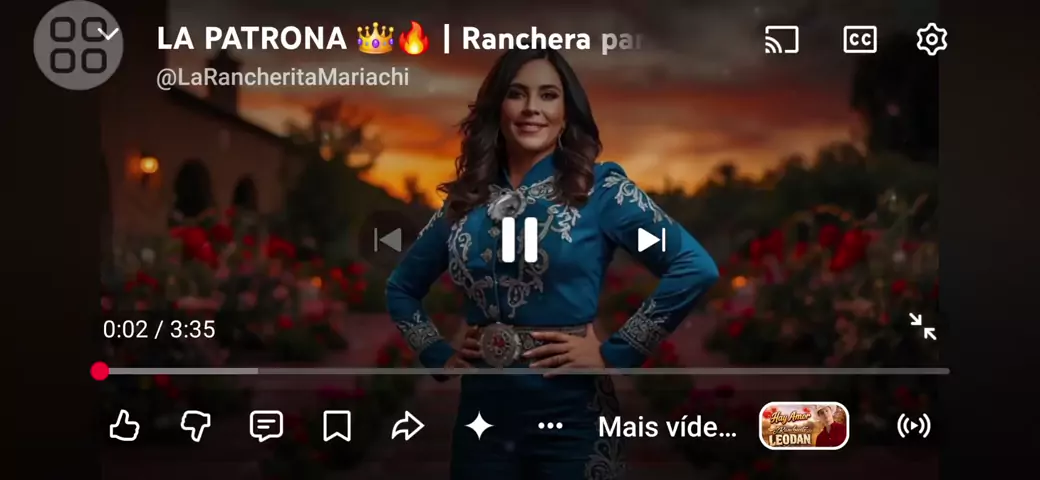Cast the video to another device

tap(782, 39)
